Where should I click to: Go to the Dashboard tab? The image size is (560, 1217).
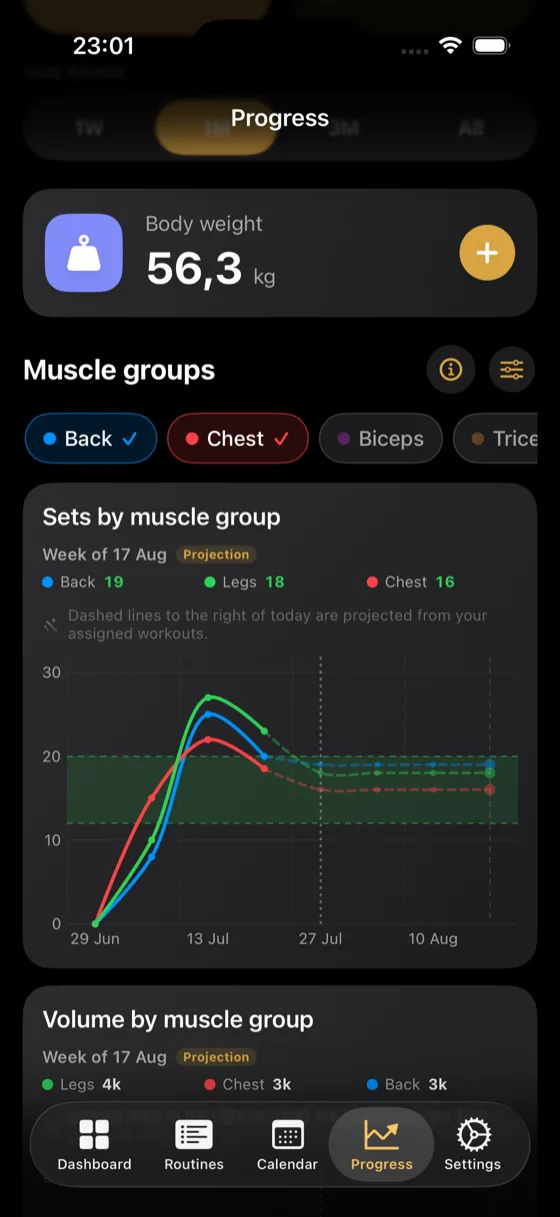pyautogui.click(x=94, y=1145)
